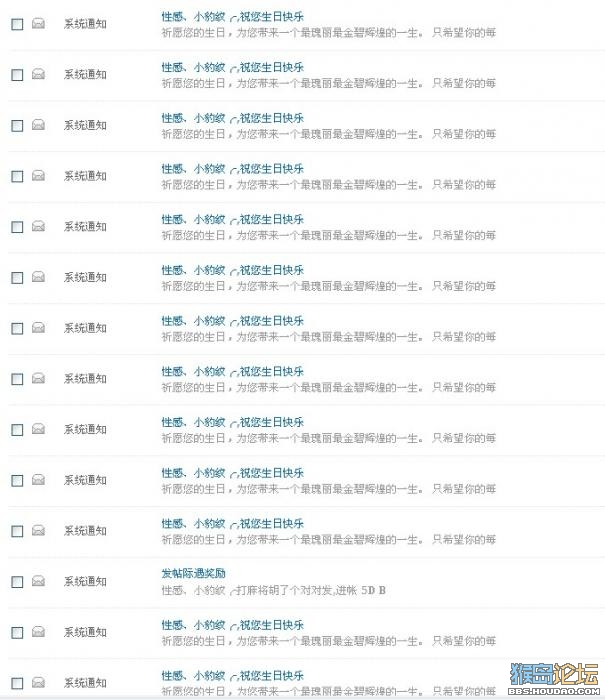Screen dimensions: 605x700
Task: Open the 发帖际遇奖励 notification
Action: (x=193, y=574)
